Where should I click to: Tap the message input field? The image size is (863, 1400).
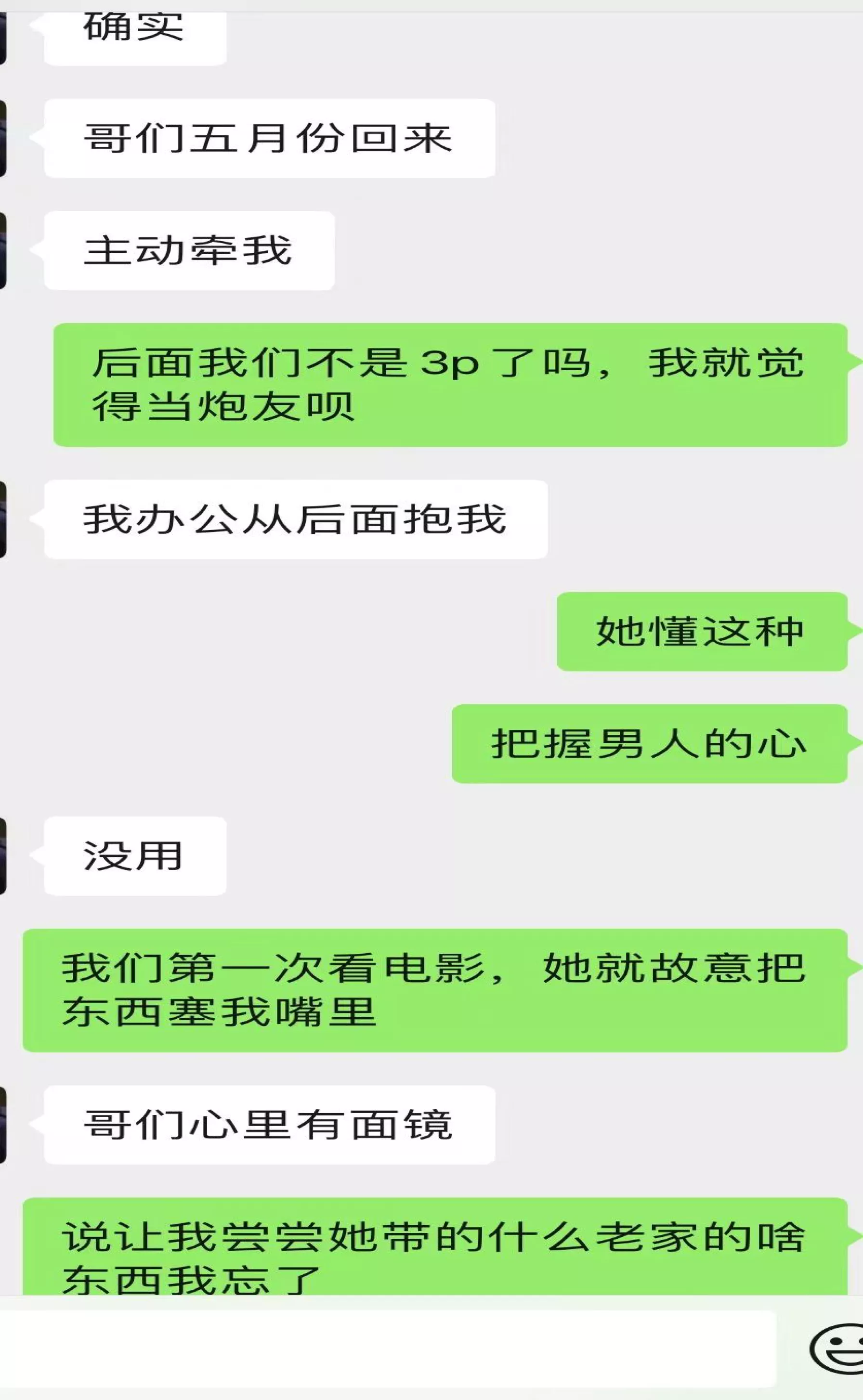tap(387, 1348)
